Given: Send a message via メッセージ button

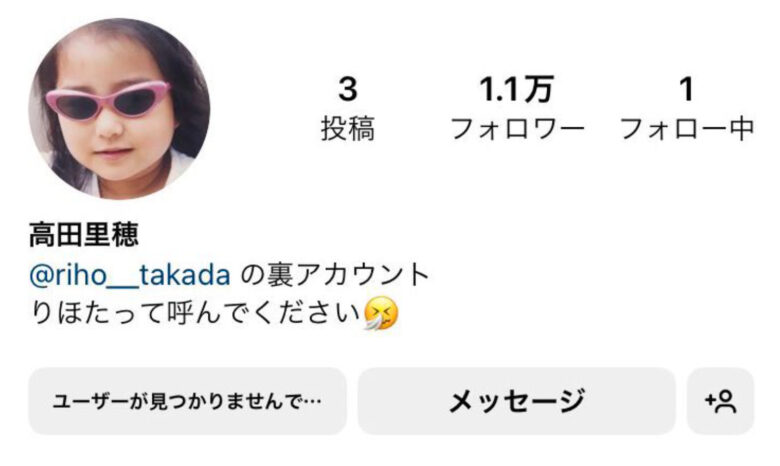Looking at the screenshot, I should [516, 401].
